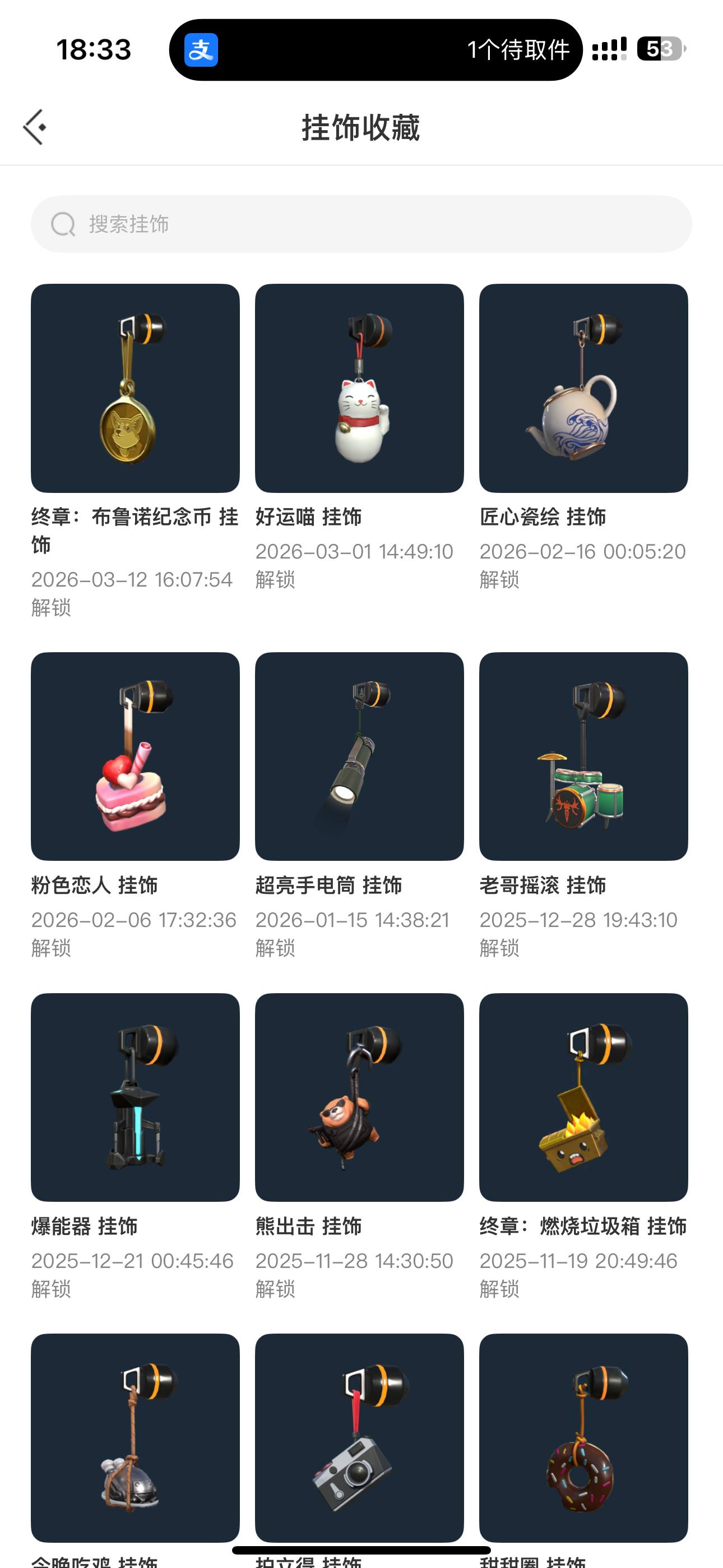Tap the back arrow to exit 挂饰收藏

pos(35,126)
